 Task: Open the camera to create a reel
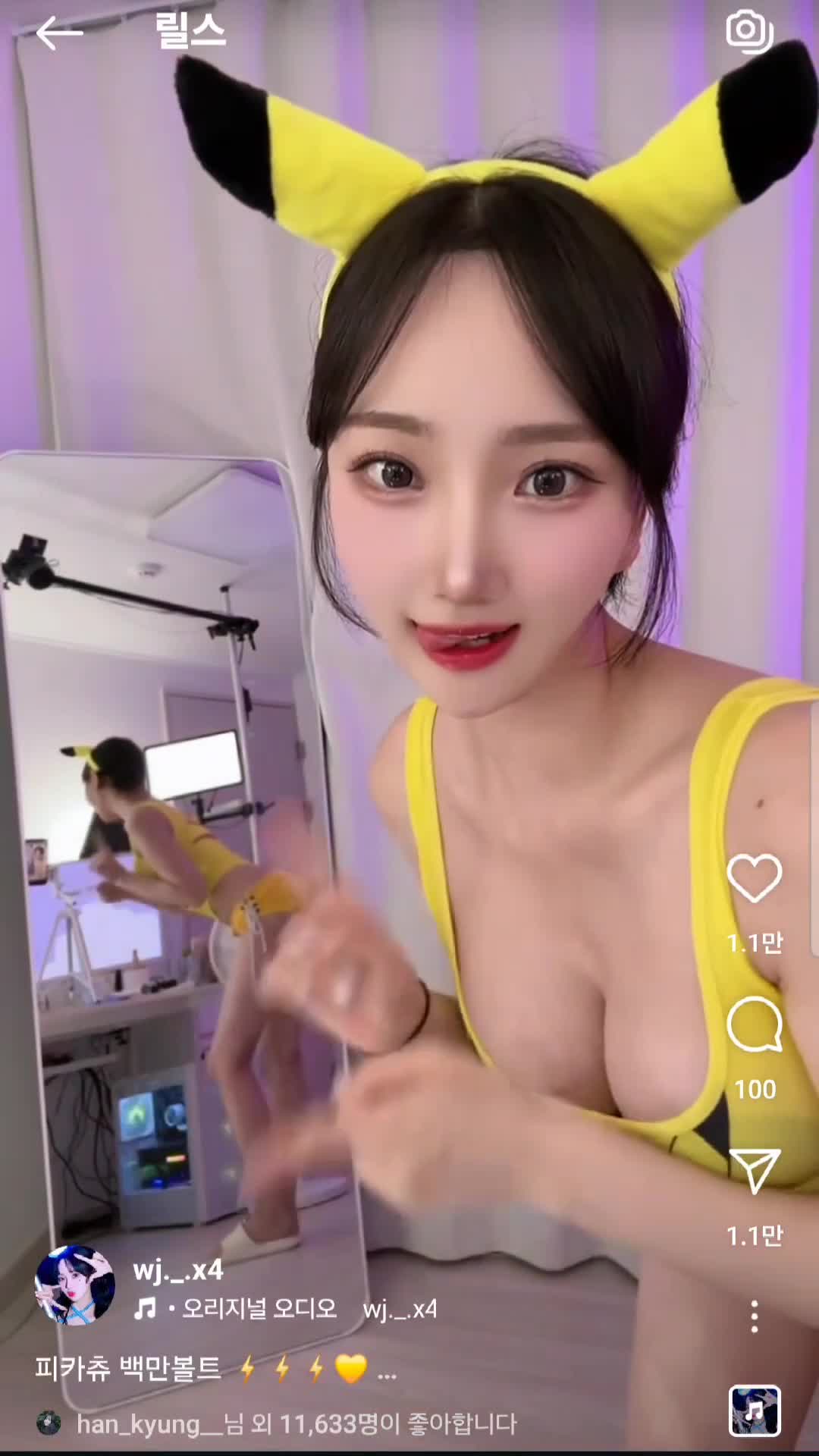[x=749, y=32]
